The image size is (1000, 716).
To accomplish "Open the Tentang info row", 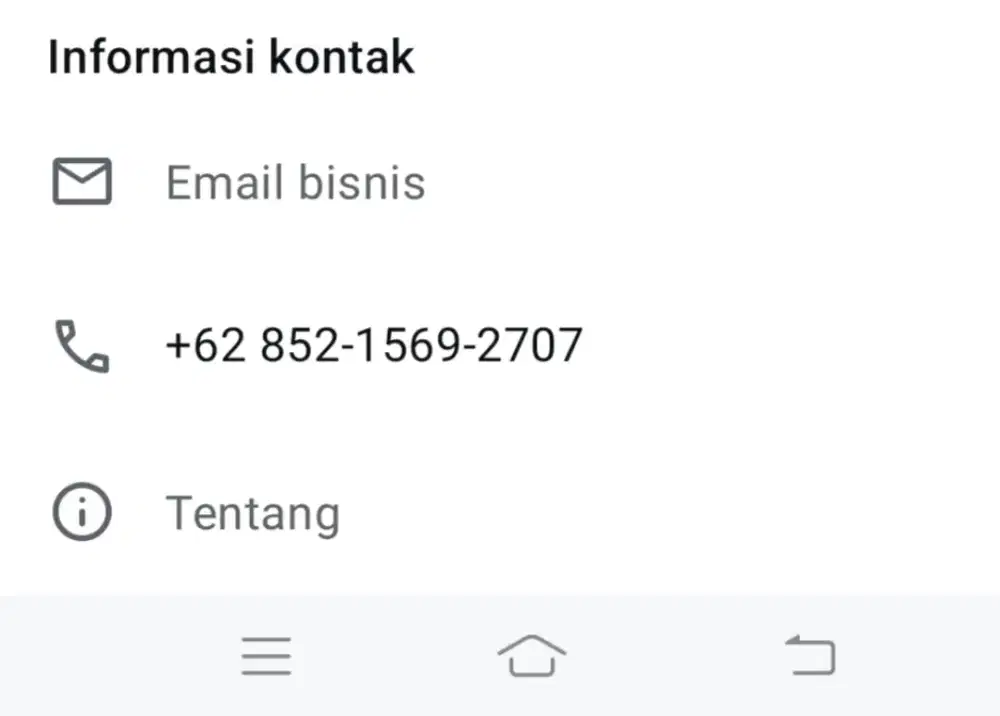I will tap(252, 514).
